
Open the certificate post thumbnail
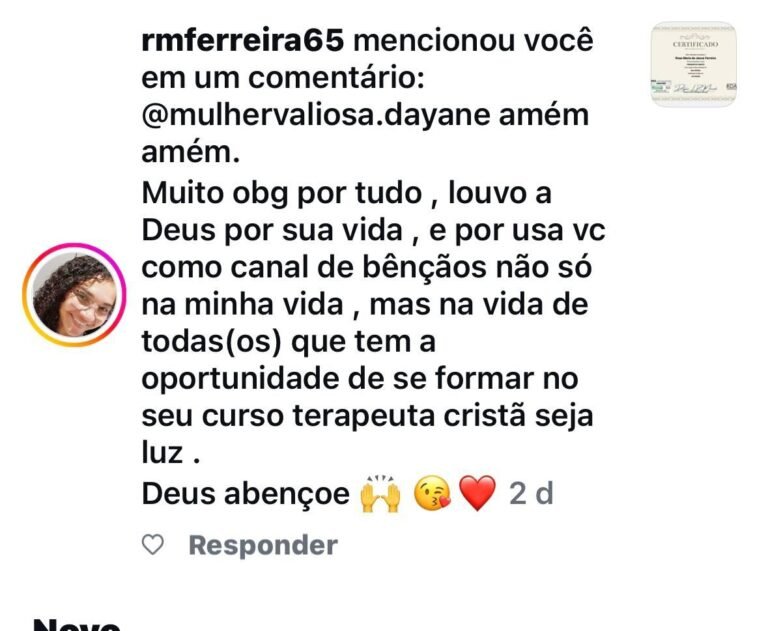point(693,64)
